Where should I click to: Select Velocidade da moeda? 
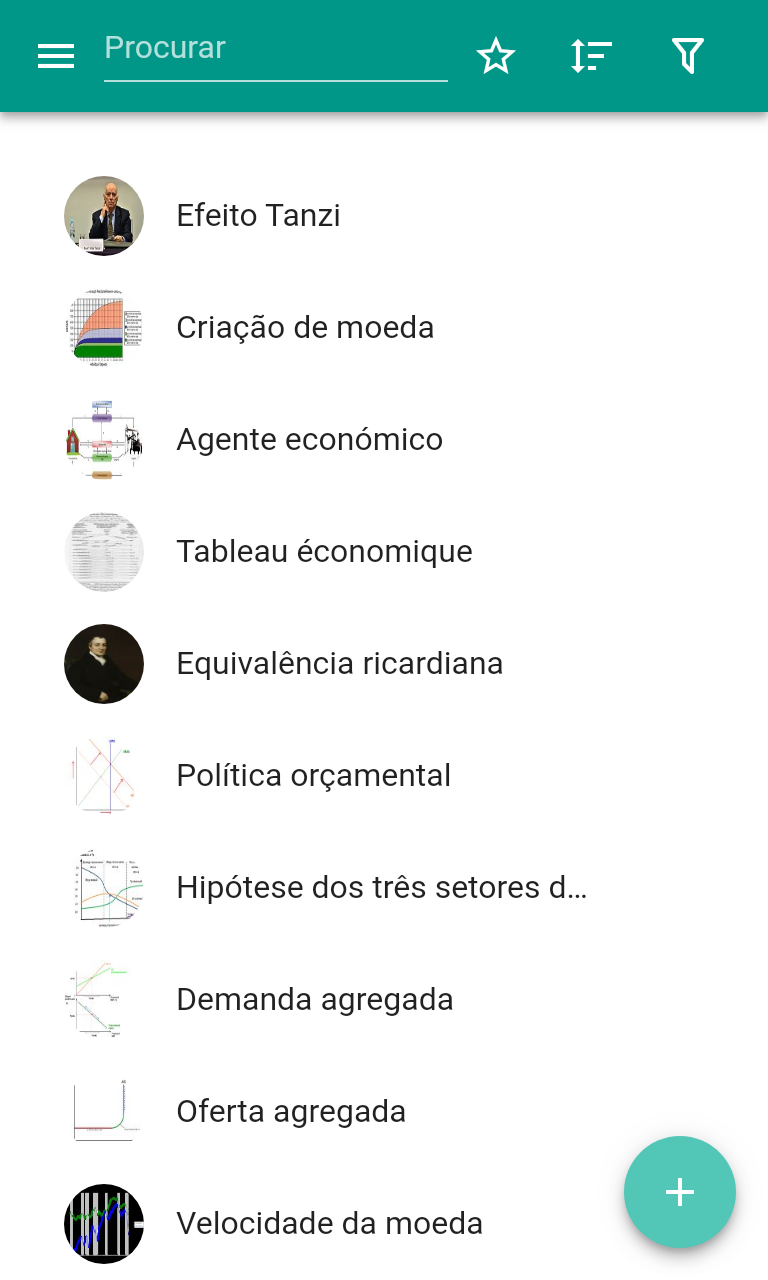coord(329,1224)
